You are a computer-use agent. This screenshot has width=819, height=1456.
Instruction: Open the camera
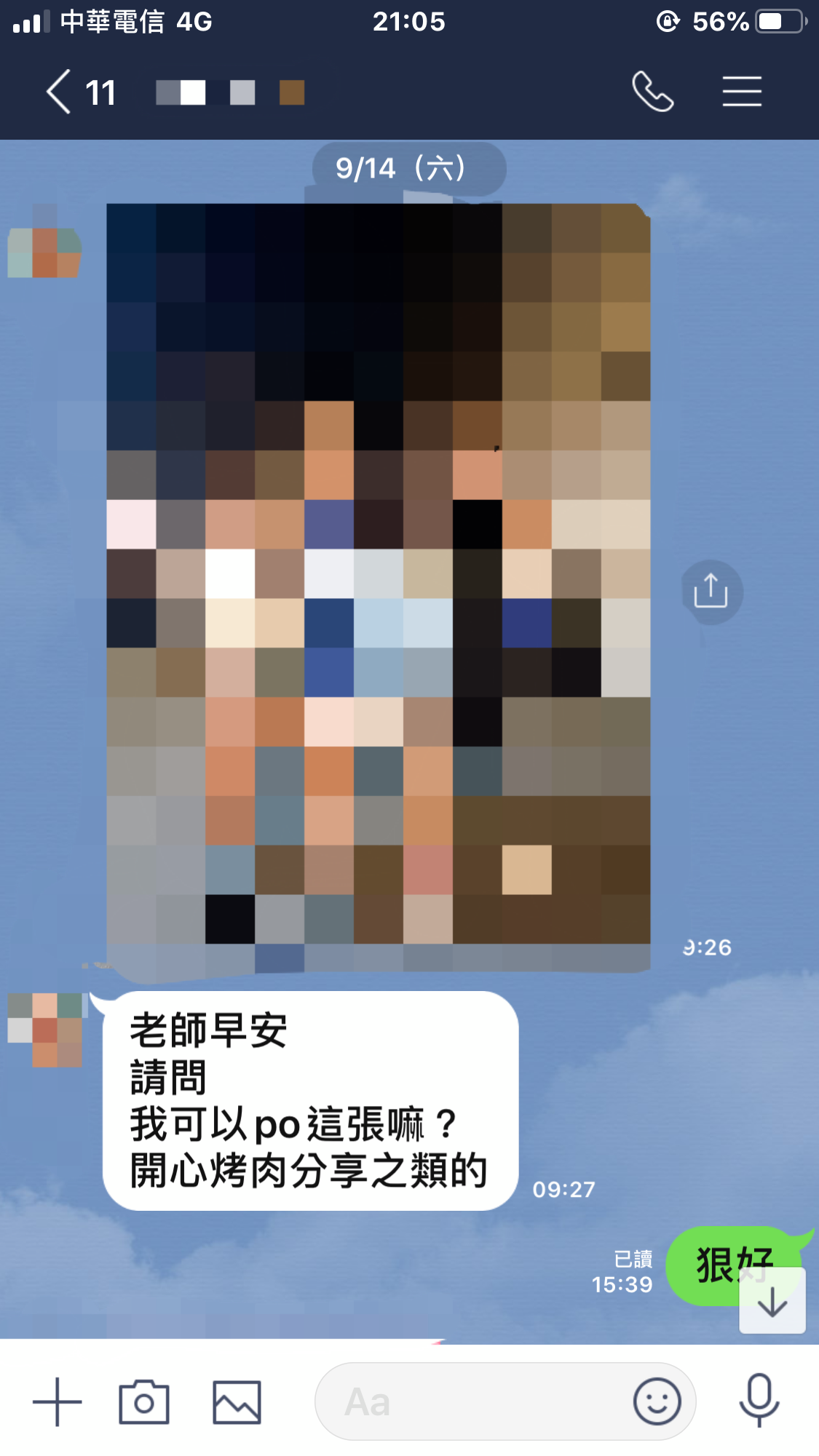(144, 1401)
